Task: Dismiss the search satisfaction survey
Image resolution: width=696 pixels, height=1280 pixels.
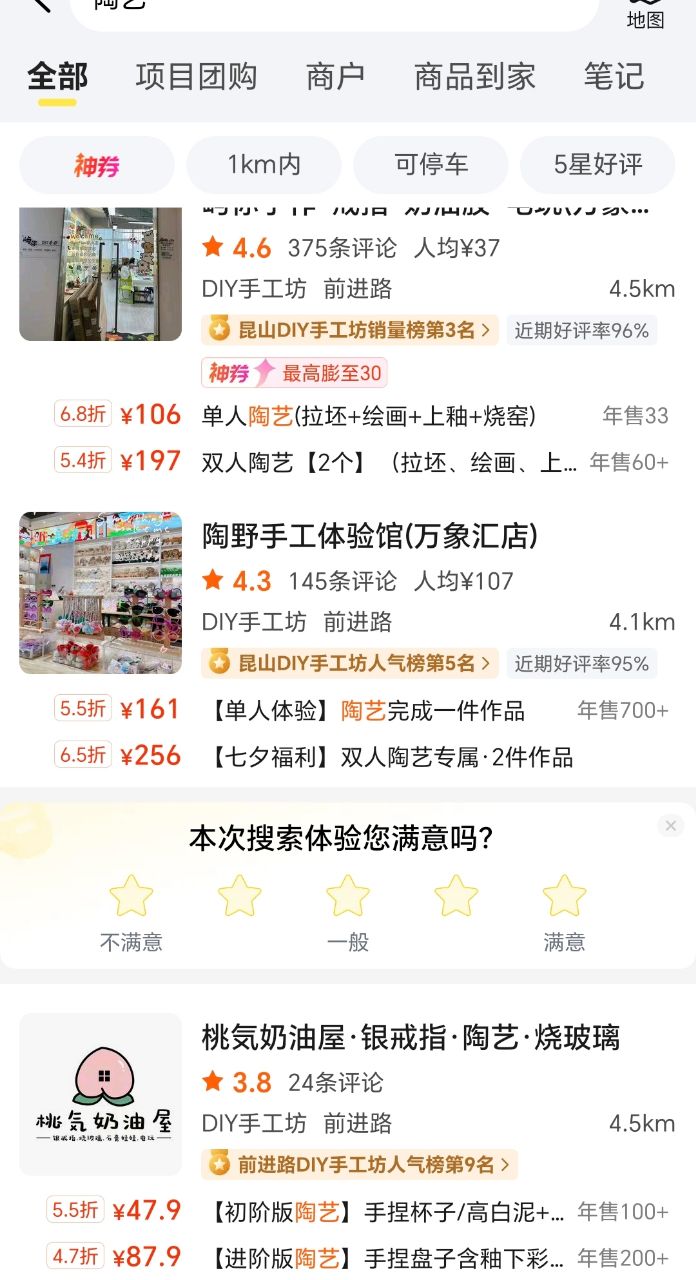Action: (x=671, y=826)
